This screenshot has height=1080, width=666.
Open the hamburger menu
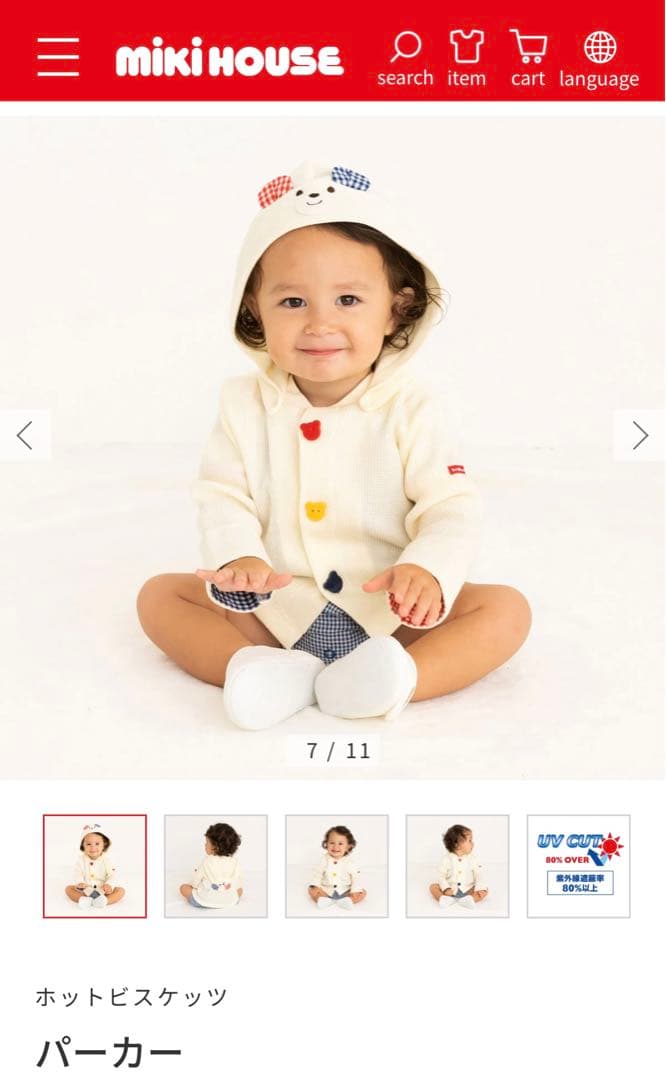pos(58,56)
